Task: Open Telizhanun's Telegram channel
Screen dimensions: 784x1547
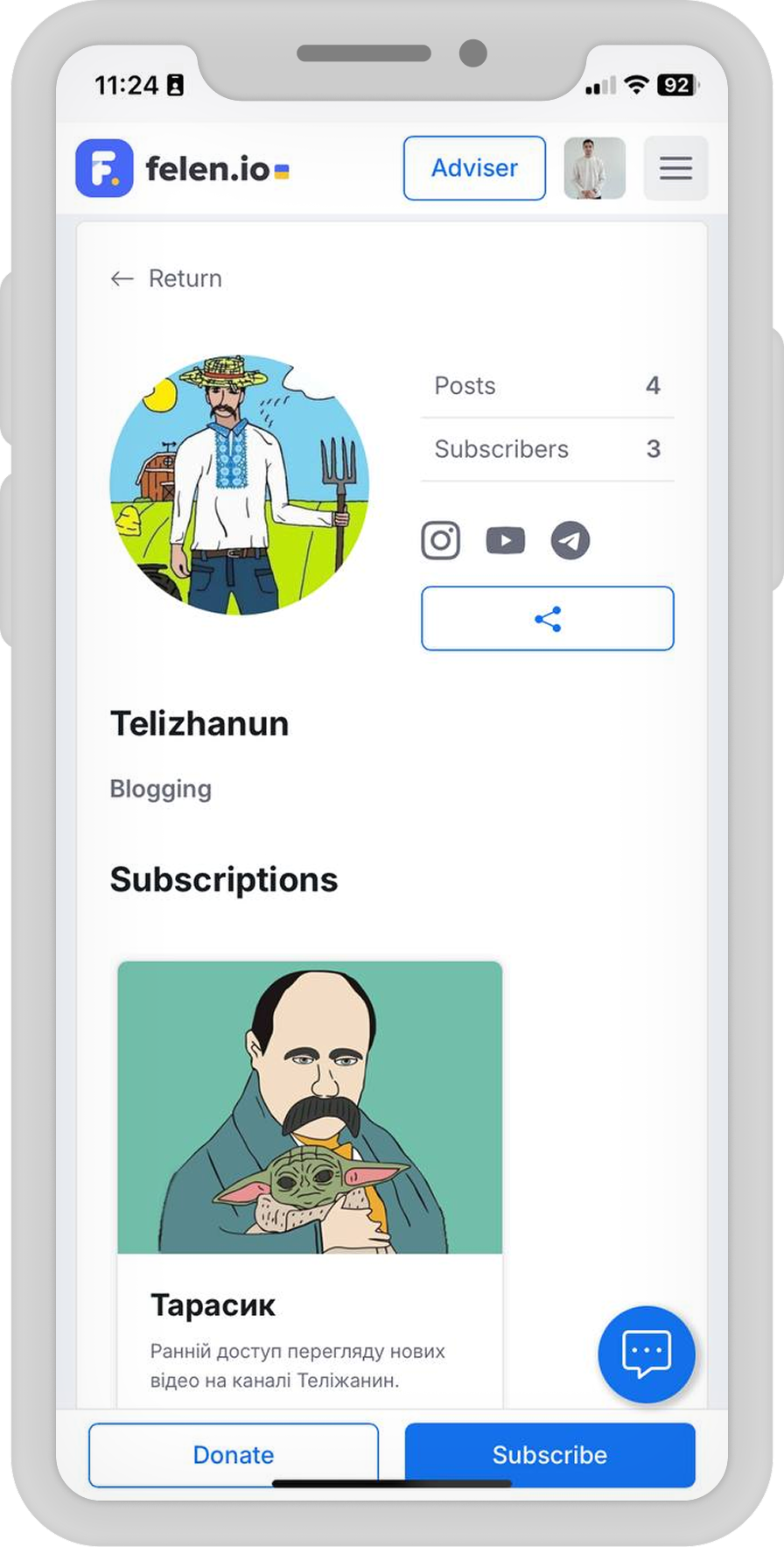Action: 570,540
